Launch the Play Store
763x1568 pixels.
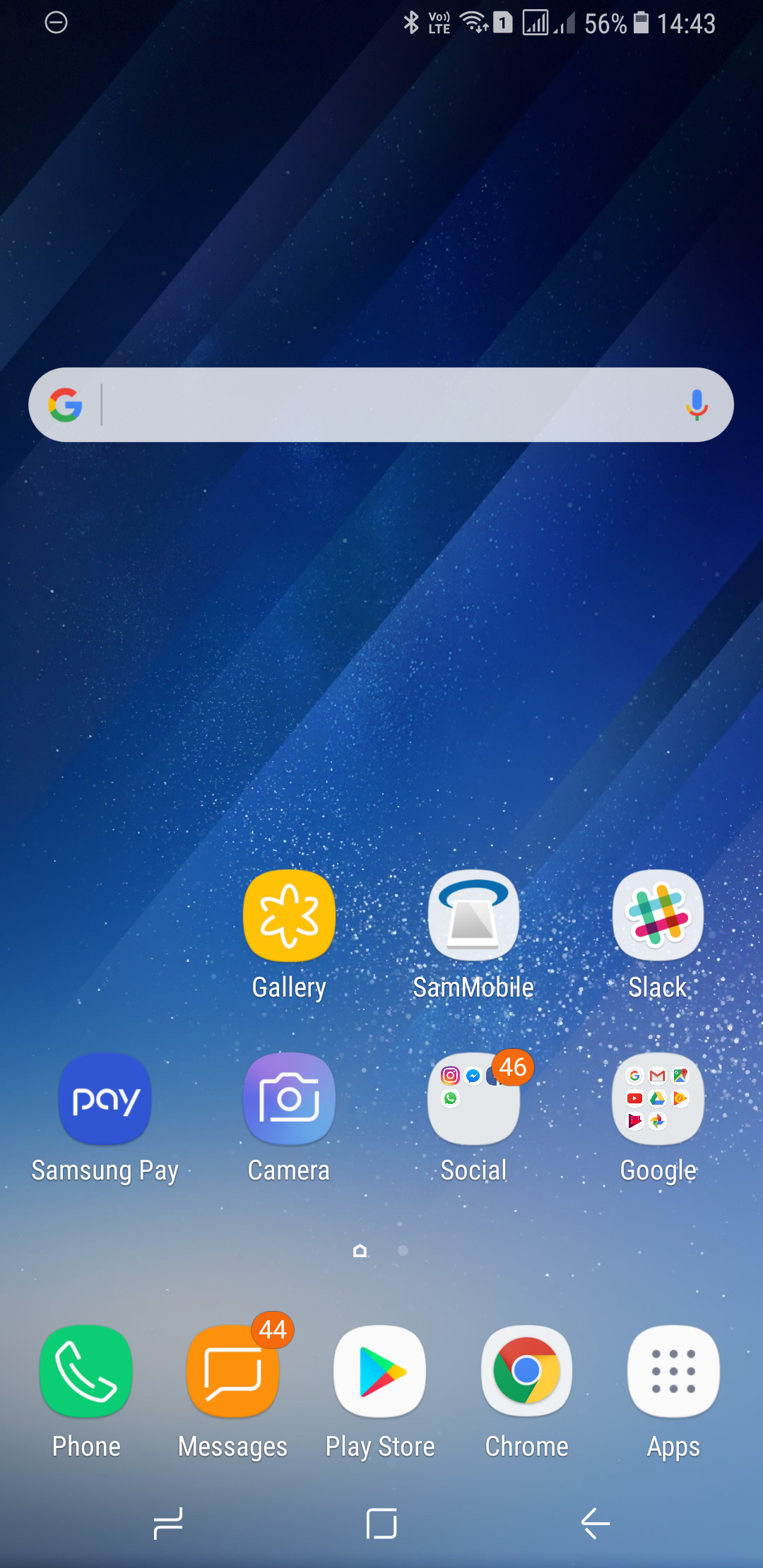click(380, 1372)
